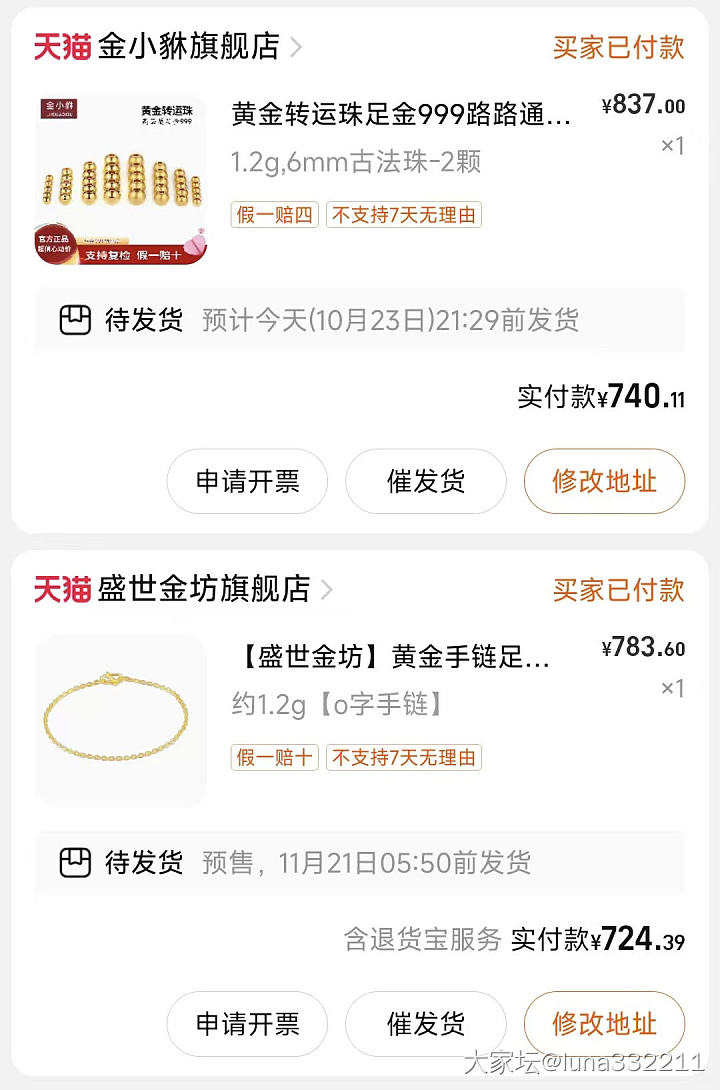
Task: Tap 修改地址 for the 盛世金坊 order
Action: pyautogui.click(x=604, y=1024)
